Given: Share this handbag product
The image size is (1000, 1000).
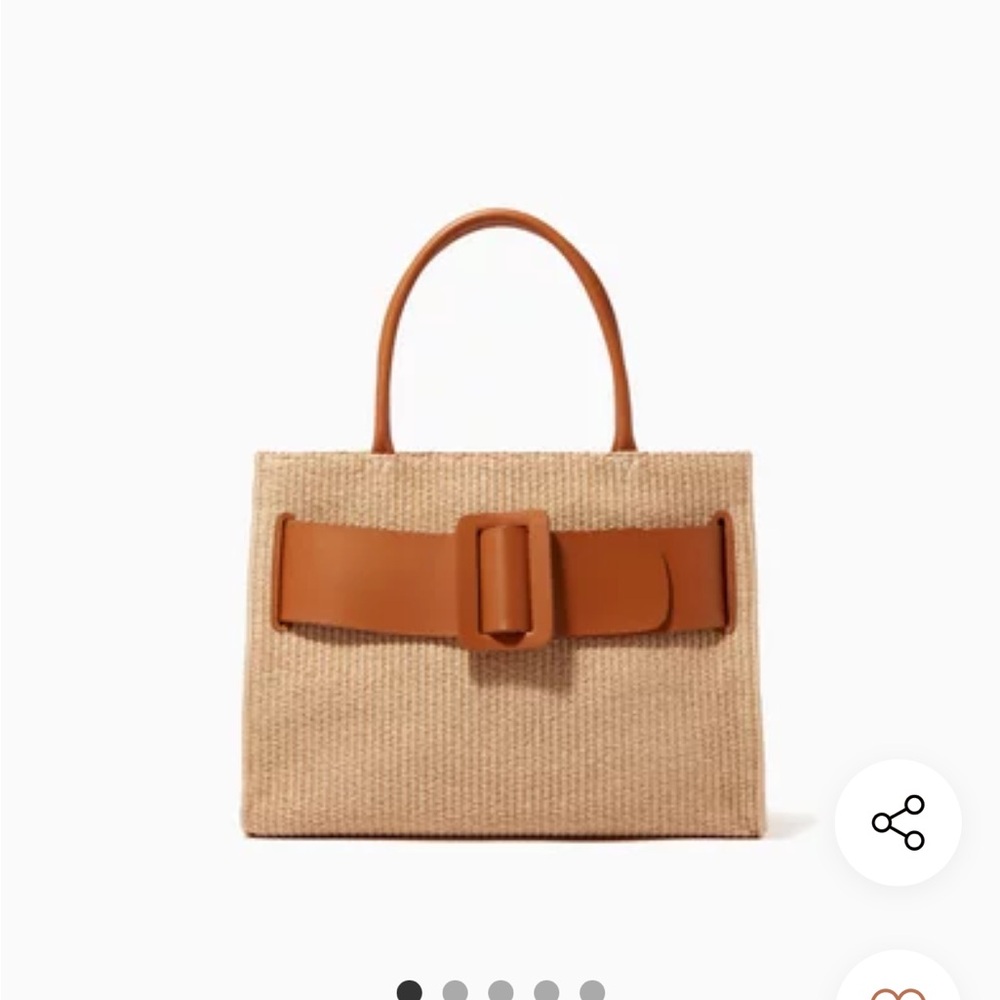Looking at the screenshot, I should click(x=897, y=822).
